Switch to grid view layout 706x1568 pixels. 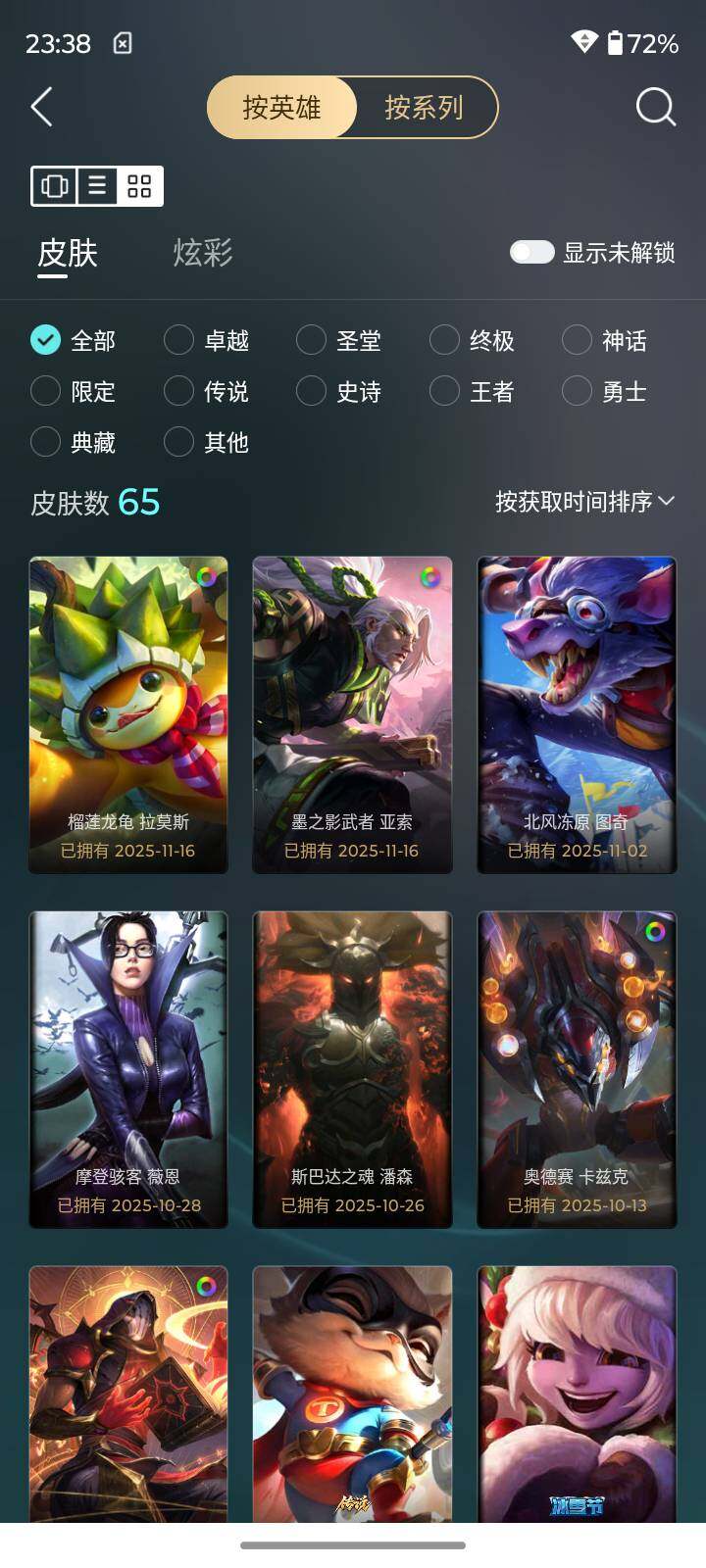coord(139,185)
